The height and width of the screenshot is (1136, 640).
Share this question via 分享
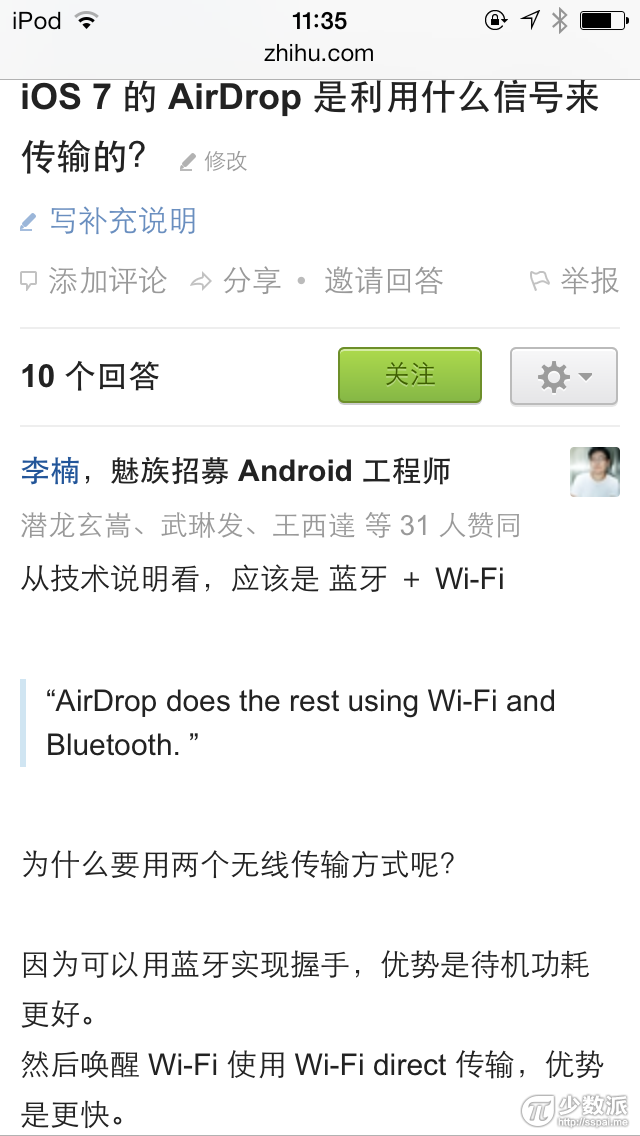[236, 281]
